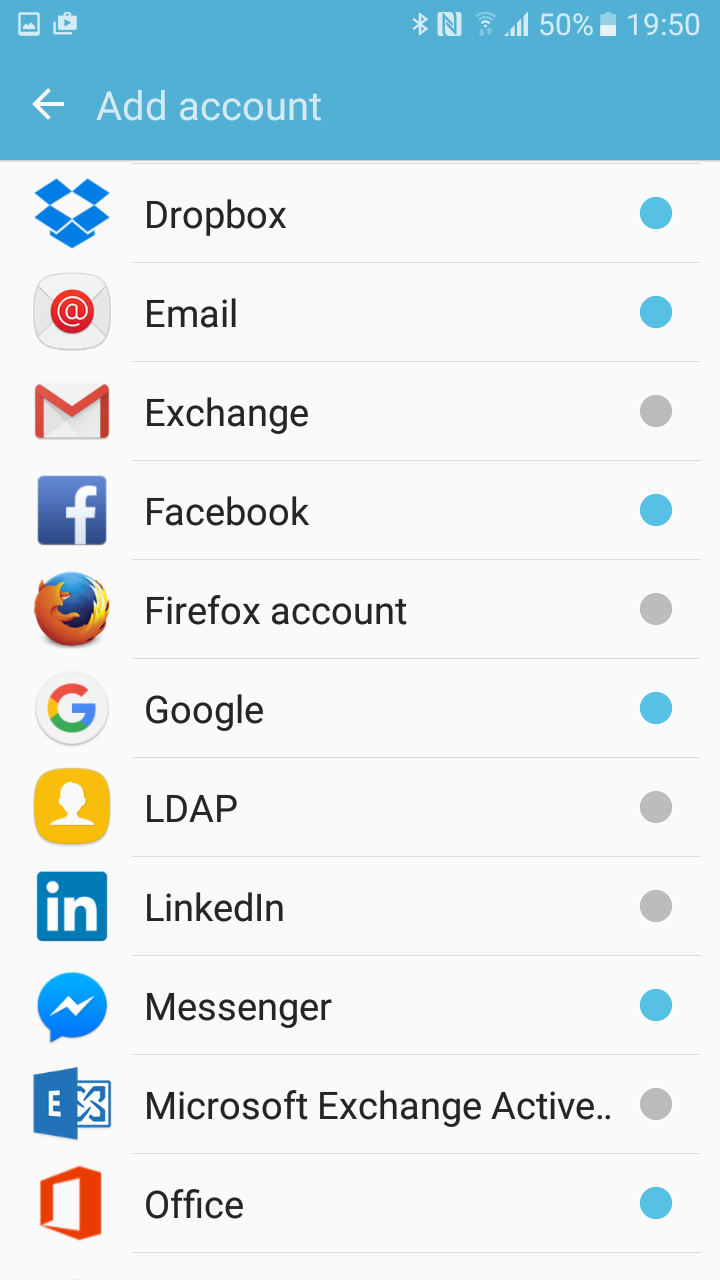Select Microsoft Exchange ActiveSync account
This screenshot has height=1280, width=720.
(360, 1105)
